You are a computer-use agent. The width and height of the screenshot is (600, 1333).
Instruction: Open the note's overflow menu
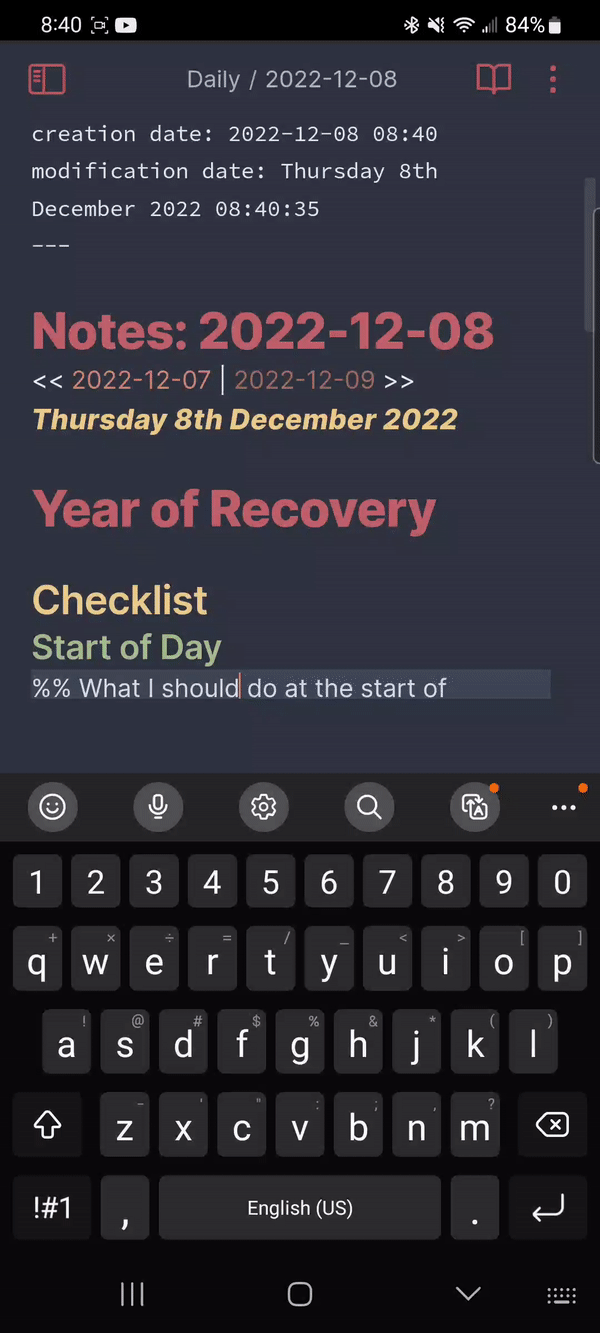pos(553,79)
